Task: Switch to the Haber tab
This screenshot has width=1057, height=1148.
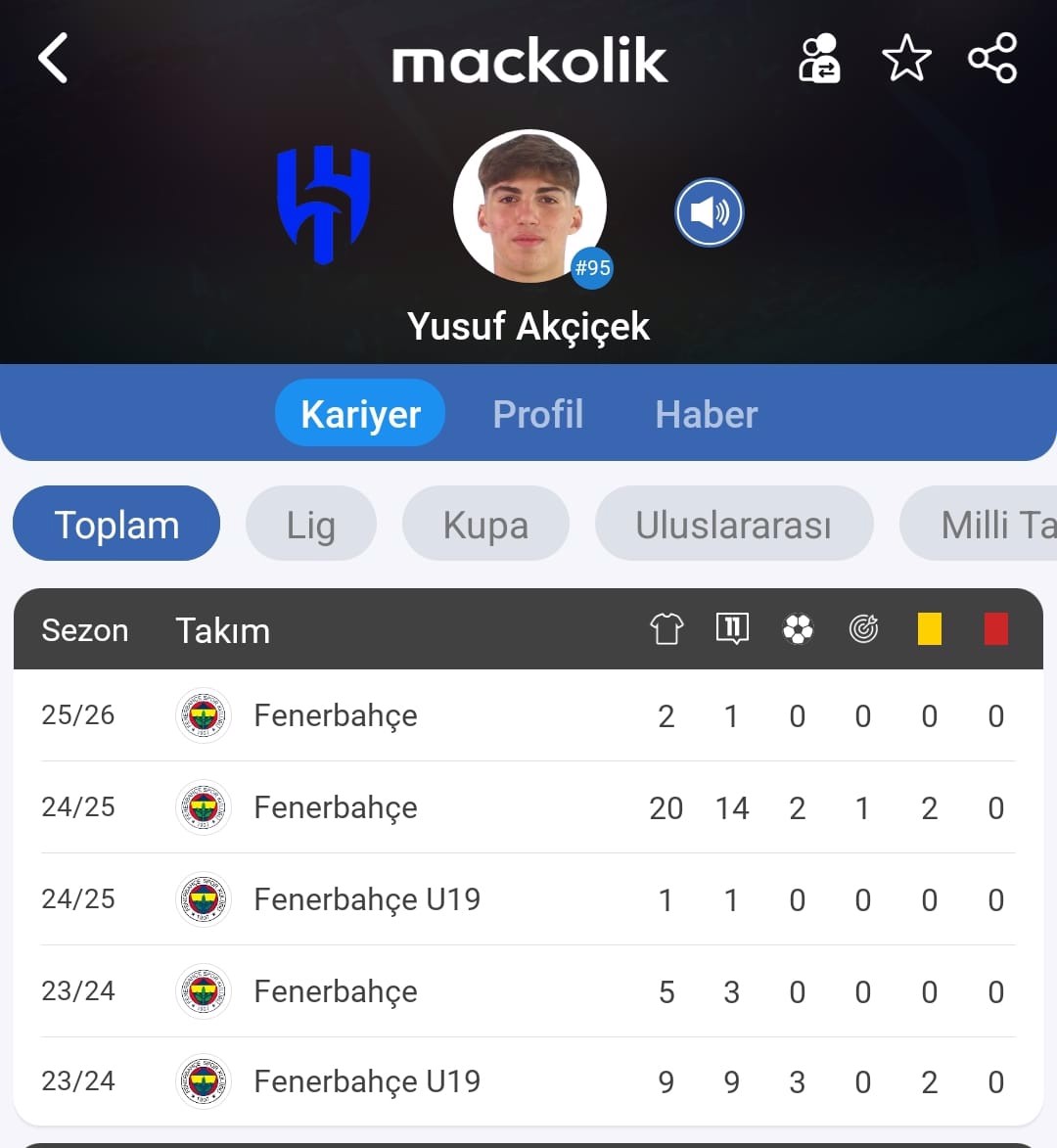Action: coord(706,414)
